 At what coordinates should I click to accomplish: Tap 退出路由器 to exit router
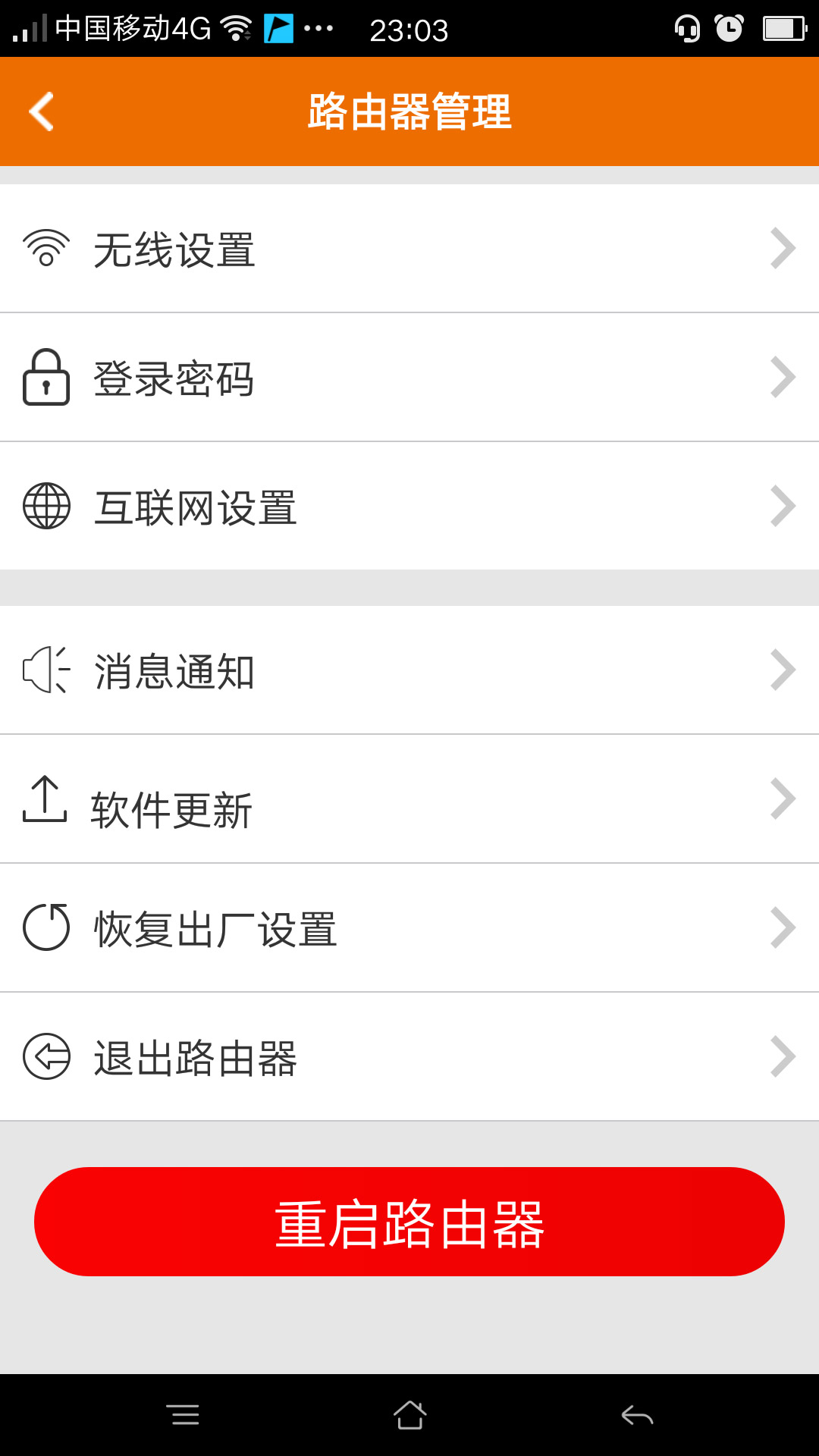click(x=409, y=1056)
